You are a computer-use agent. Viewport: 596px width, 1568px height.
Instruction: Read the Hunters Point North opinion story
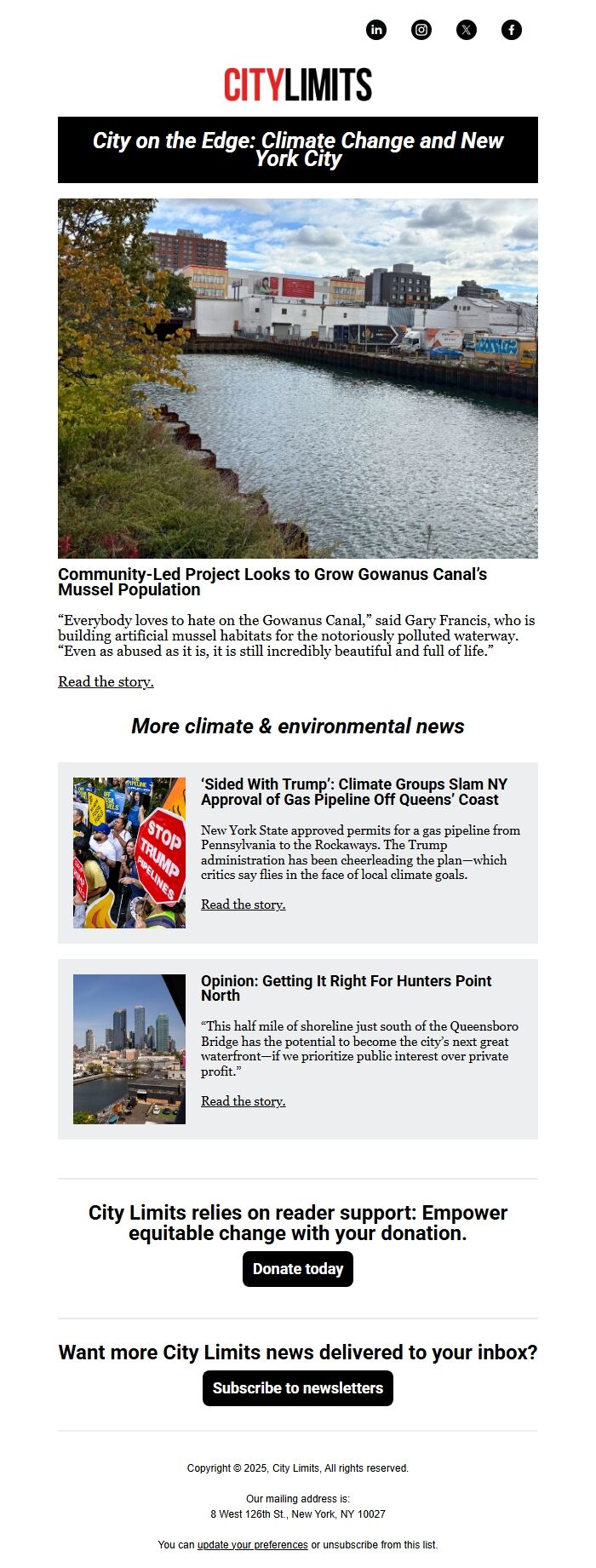(x=243, y=1101)
